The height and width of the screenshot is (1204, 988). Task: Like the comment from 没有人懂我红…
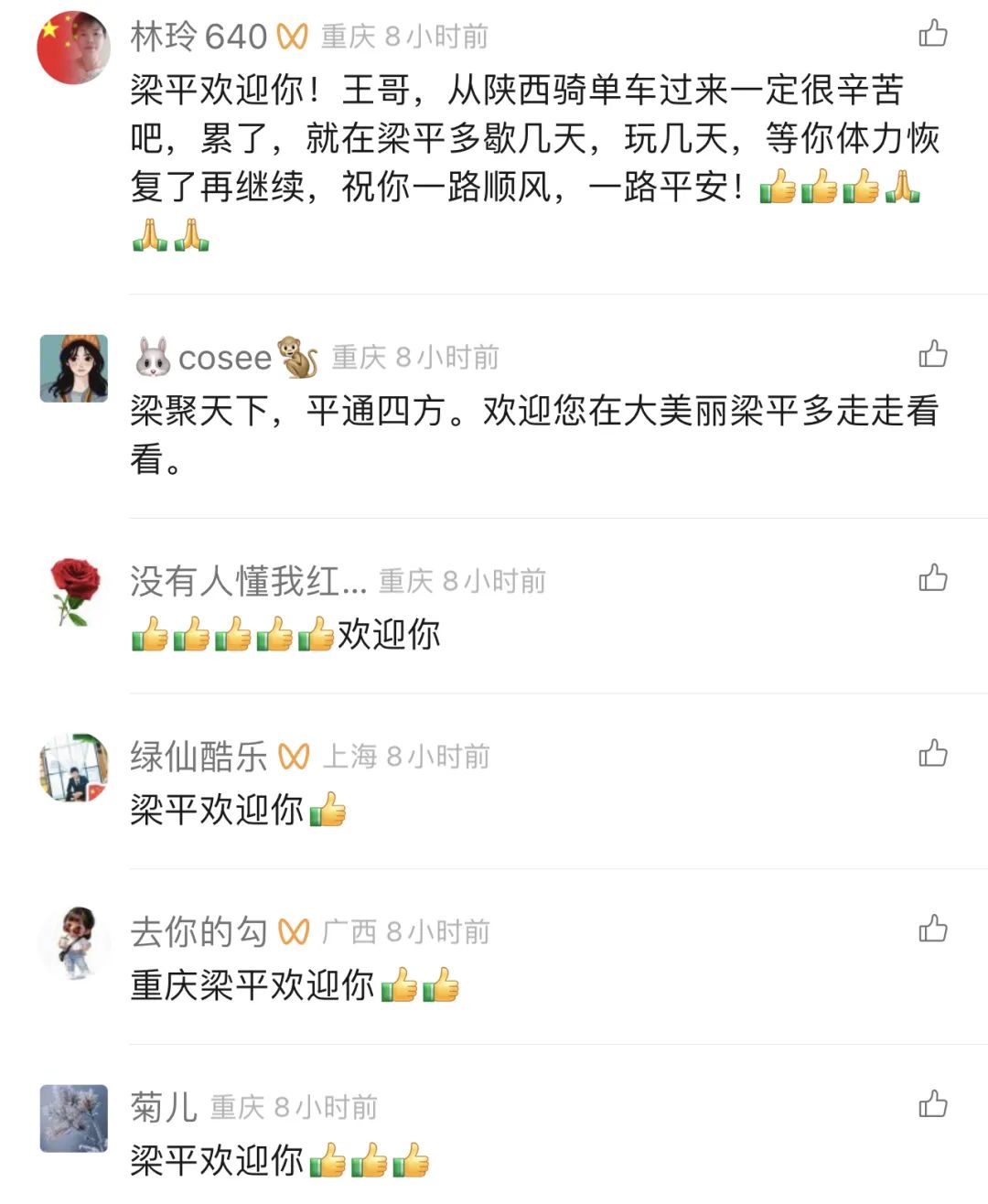[x=932, y=578]
